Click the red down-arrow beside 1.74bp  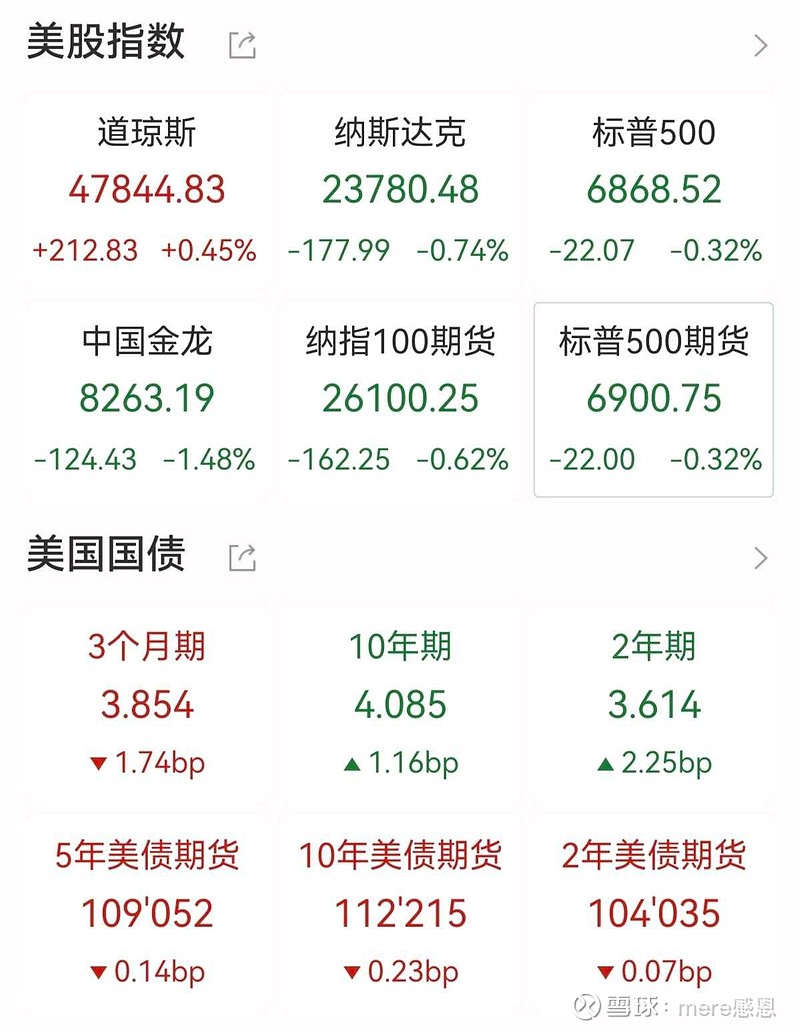(97, 763)
